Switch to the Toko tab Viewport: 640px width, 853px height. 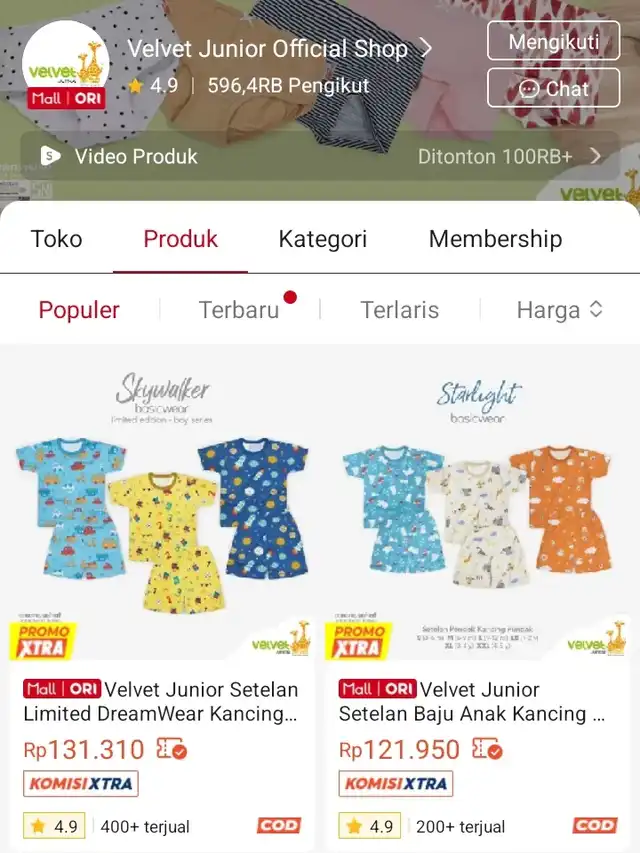click(x=56, y=239)
